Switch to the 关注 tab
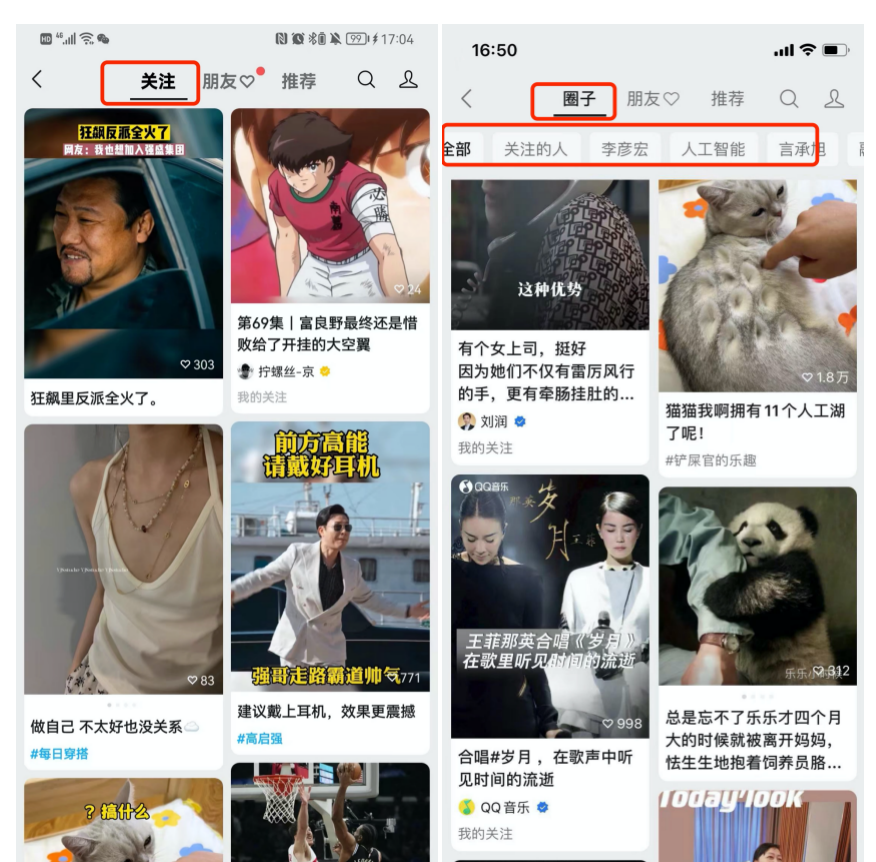This screenshot has height=862, width=876. (157, 82)
